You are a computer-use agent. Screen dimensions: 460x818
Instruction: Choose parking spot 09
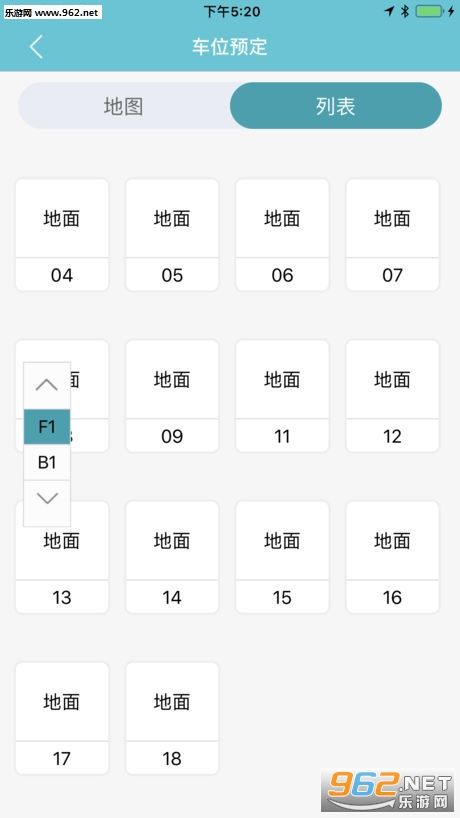click(172, 396)
